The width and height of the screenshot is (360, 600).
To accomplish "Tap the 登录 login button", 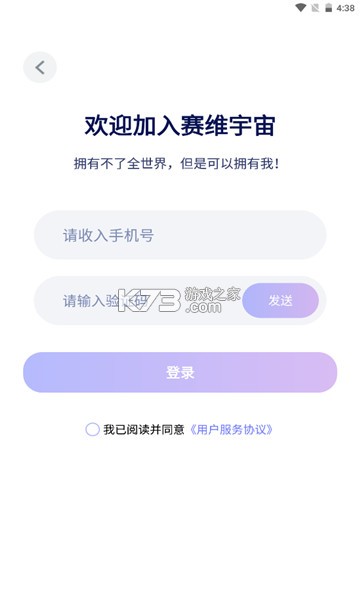I will coord(180,372).
